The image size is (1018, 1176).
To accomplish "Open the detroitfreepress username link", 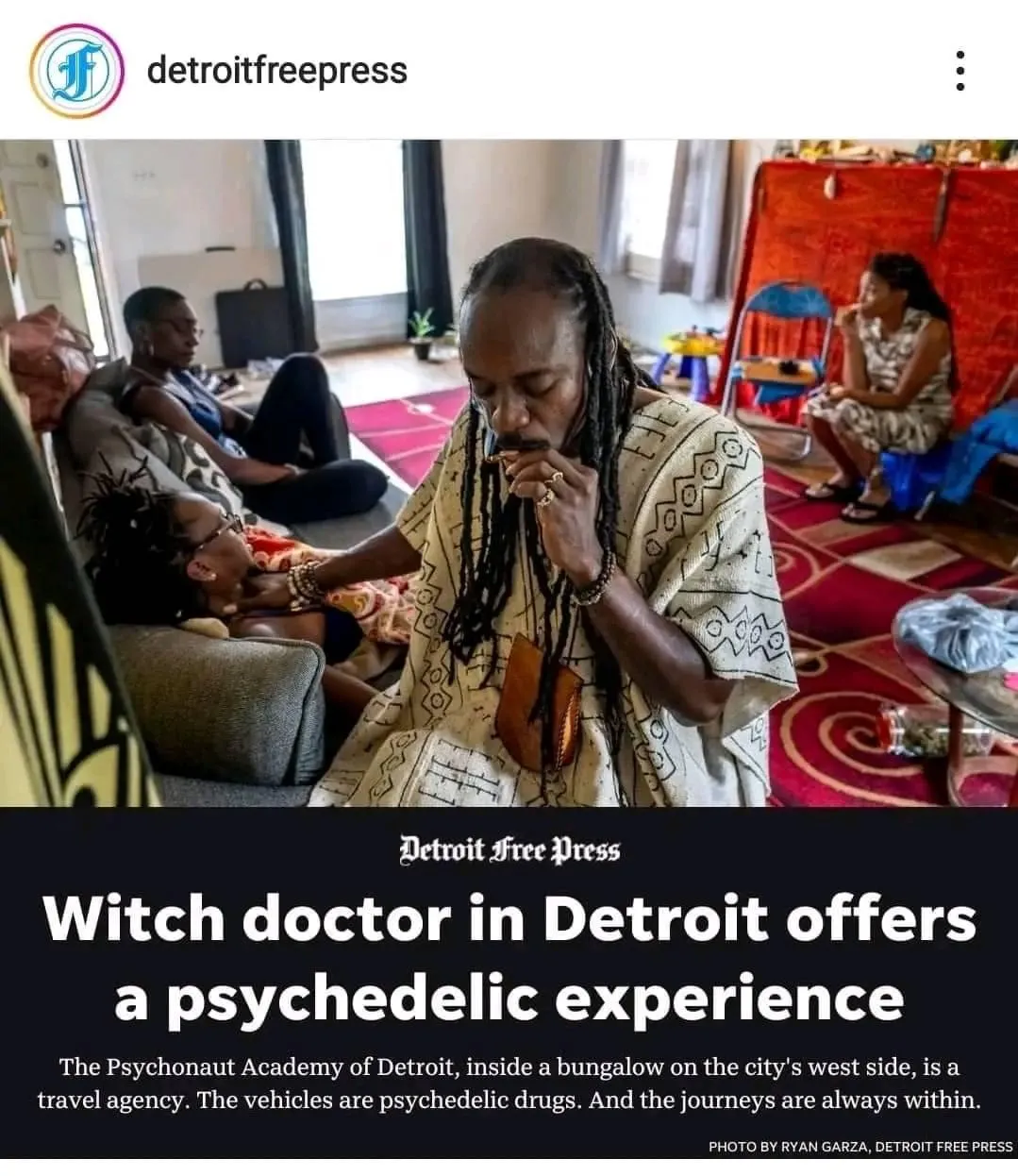I will (276, 71).
